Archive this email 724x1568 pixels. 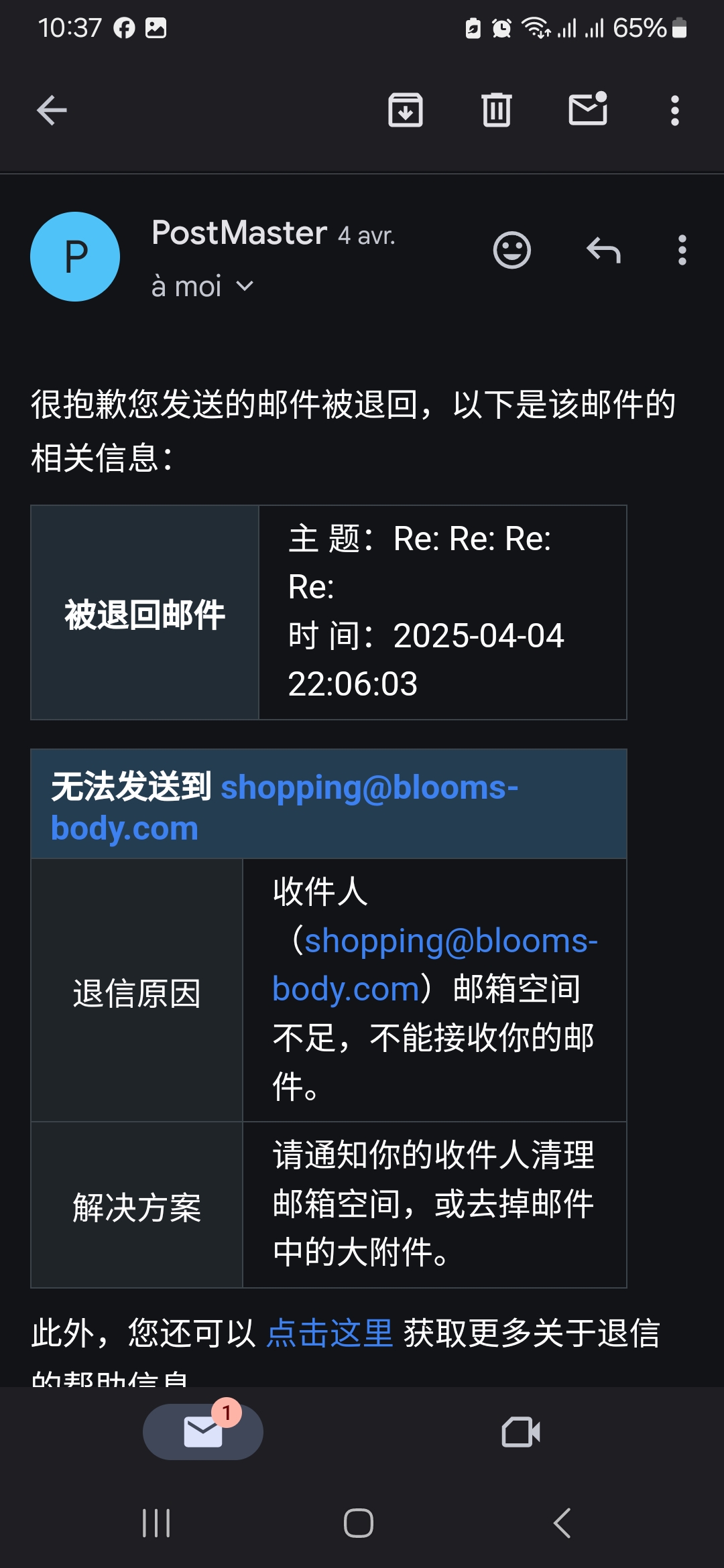pos(406,111)
